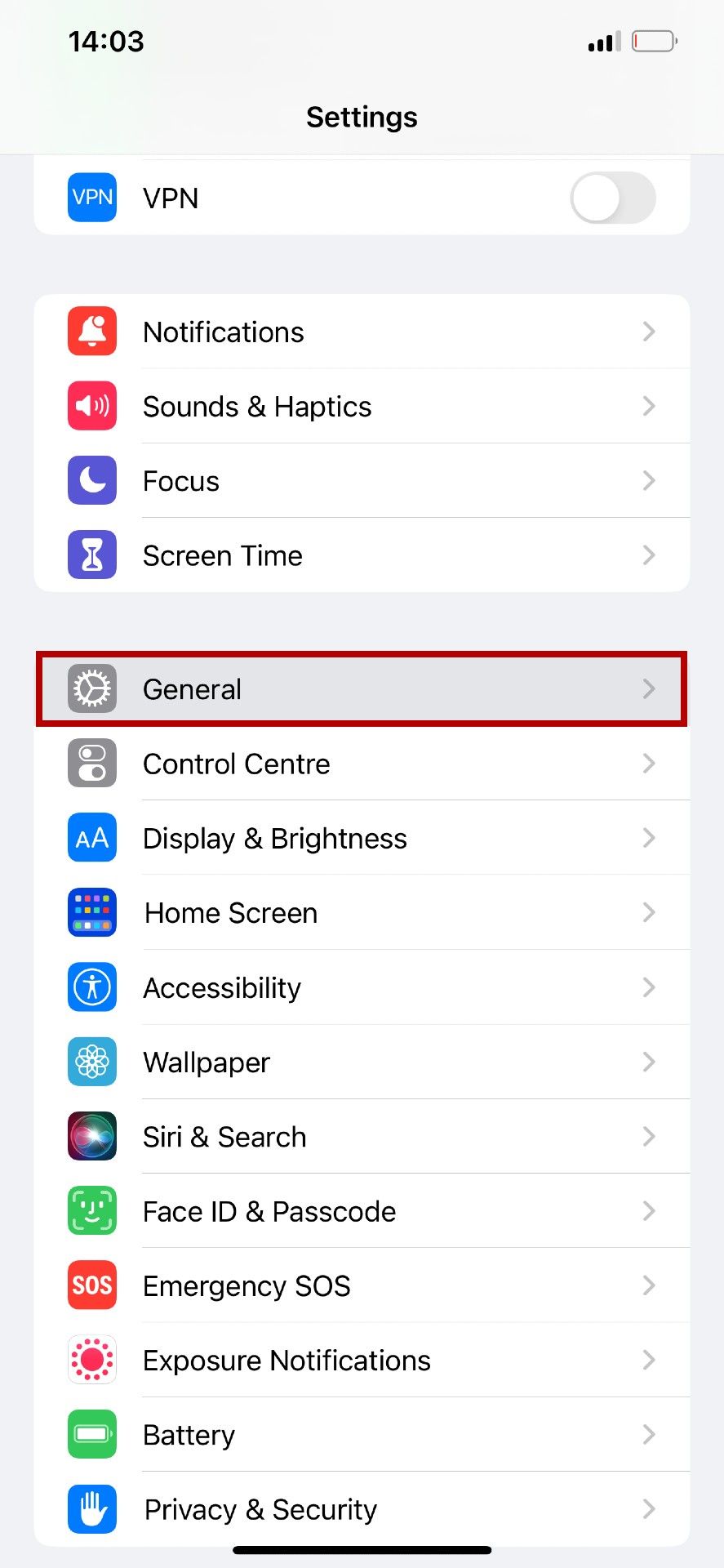Open Face ID & Passcode
The width and height of the screenshot is (724, 1568).
pyautogui.click(x=362, y=1211)
